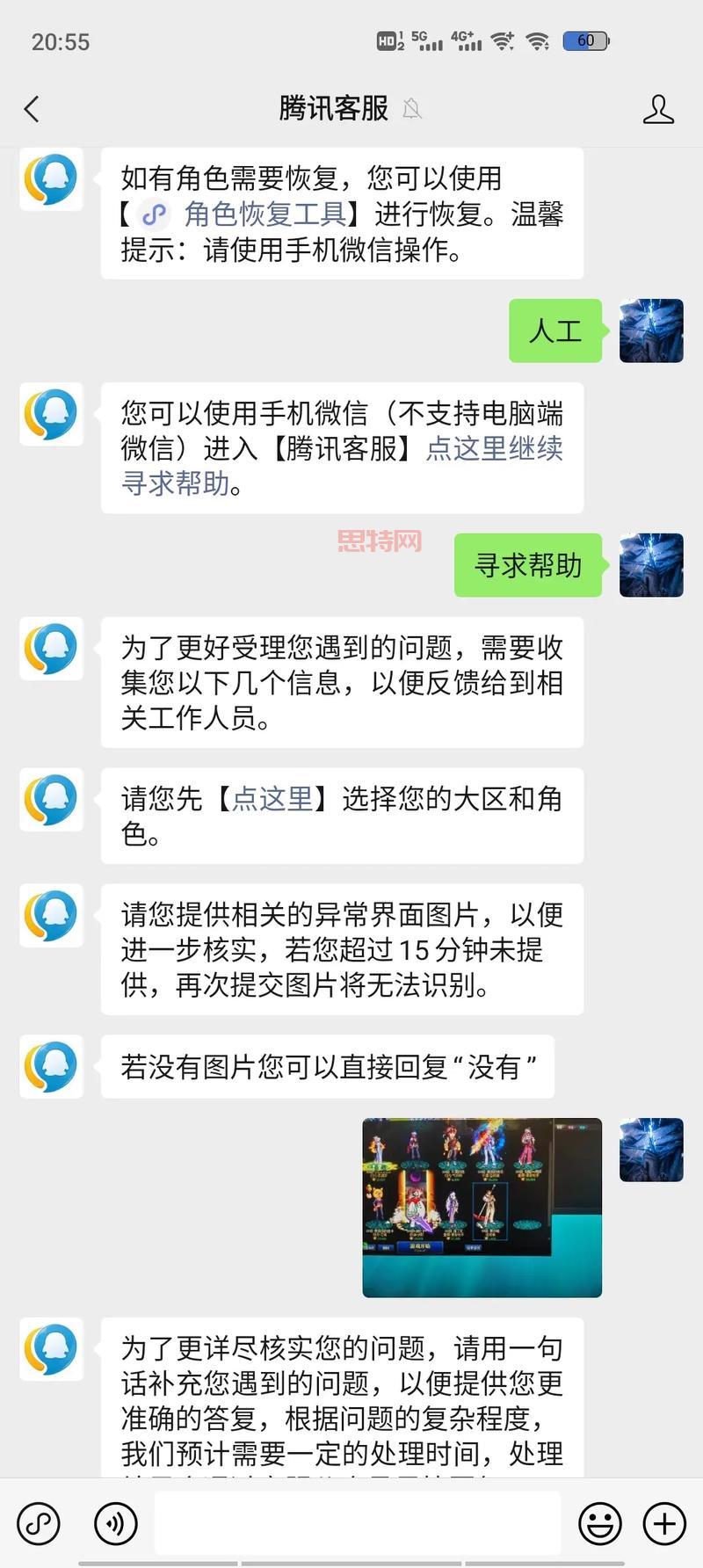
Task: Click 点这里继续寻求帮助 in the reply
Action: tap(492, 448)
